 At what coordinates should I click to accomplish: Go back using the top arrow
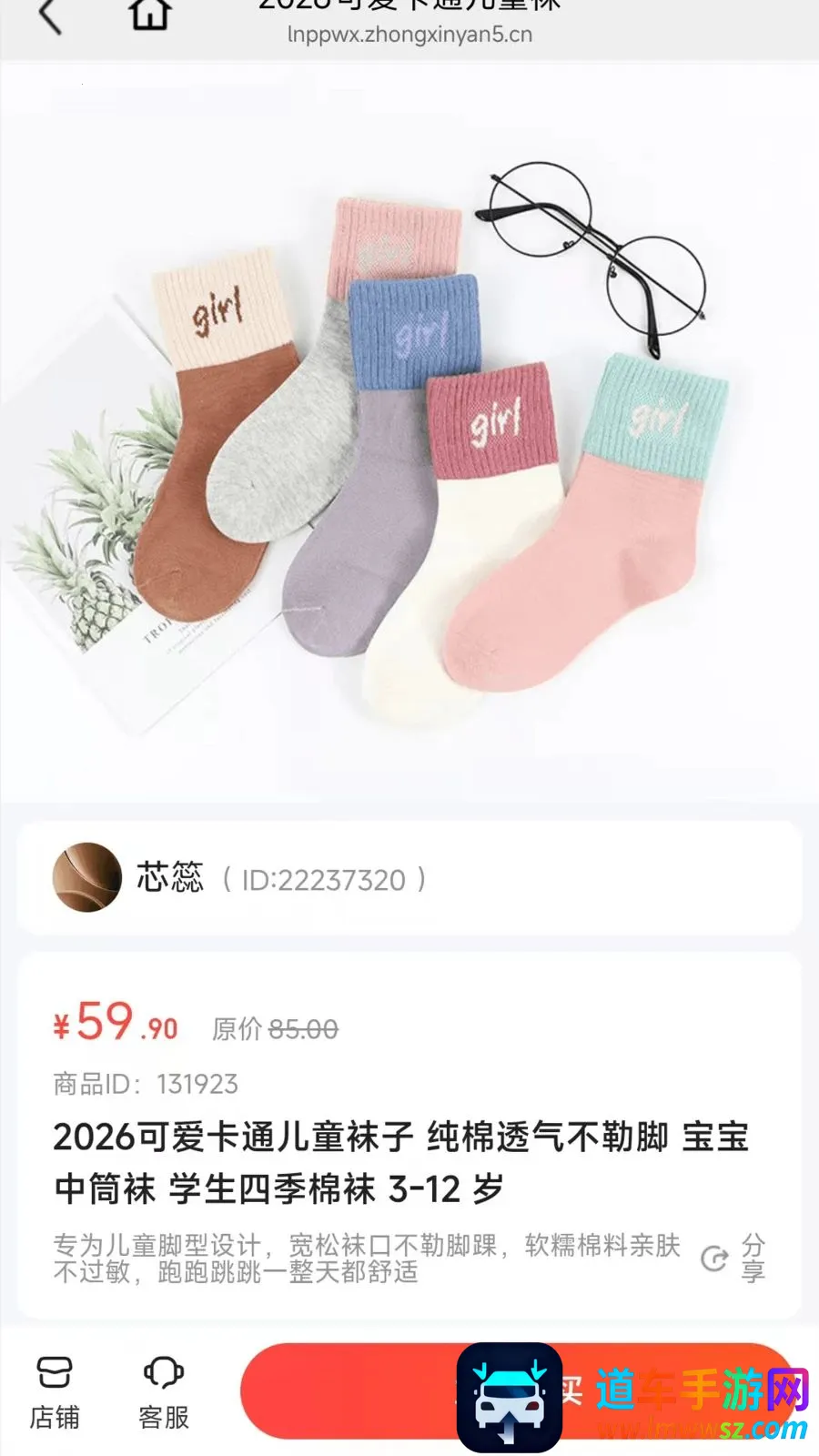tap(51, 15)
